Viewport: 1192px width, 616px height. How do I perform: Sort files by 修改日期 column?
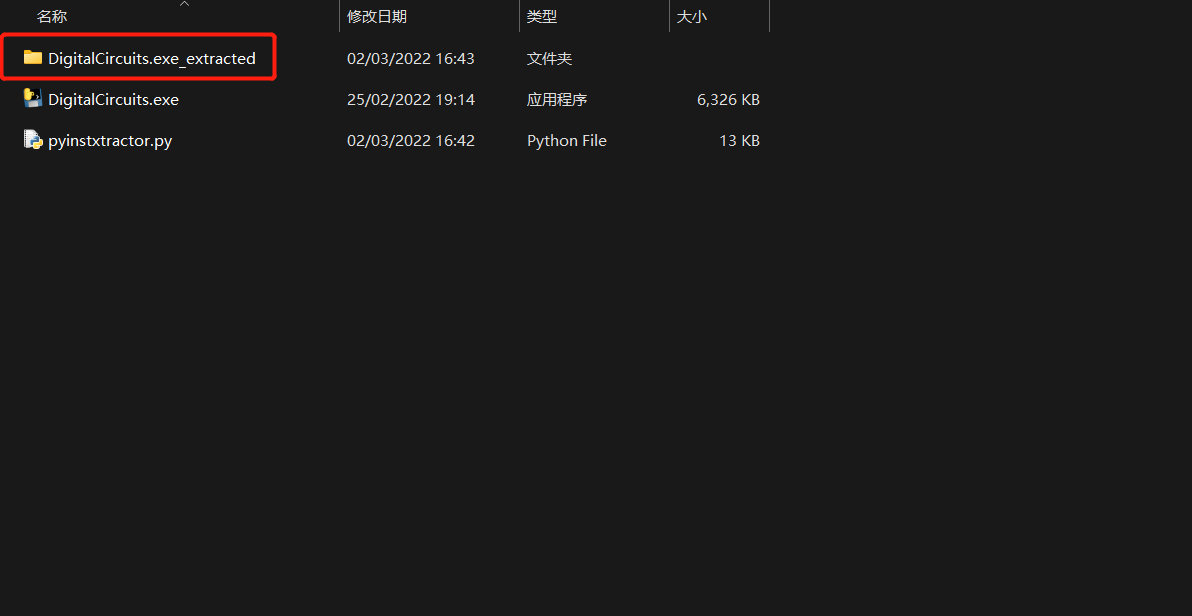tap(377, 17)
